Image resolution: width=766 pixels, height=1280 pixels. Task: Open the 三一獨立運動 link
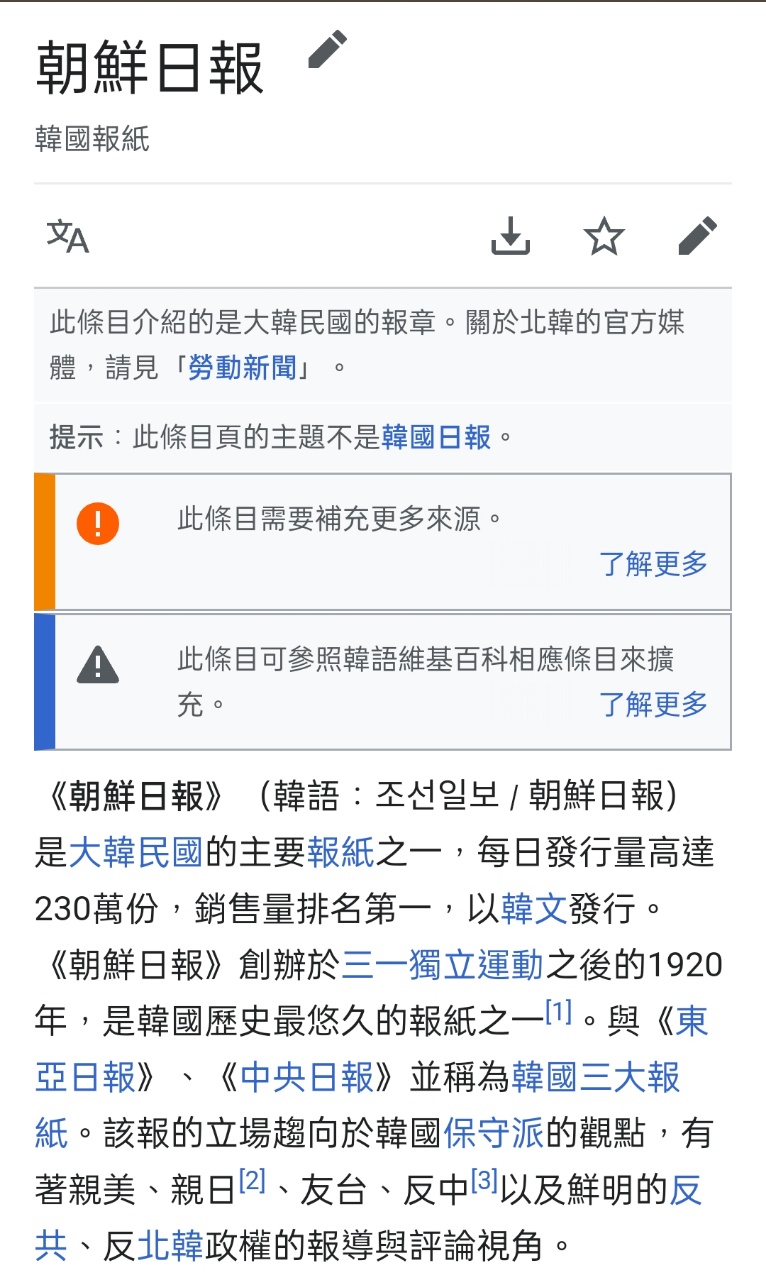coord(443,965)
